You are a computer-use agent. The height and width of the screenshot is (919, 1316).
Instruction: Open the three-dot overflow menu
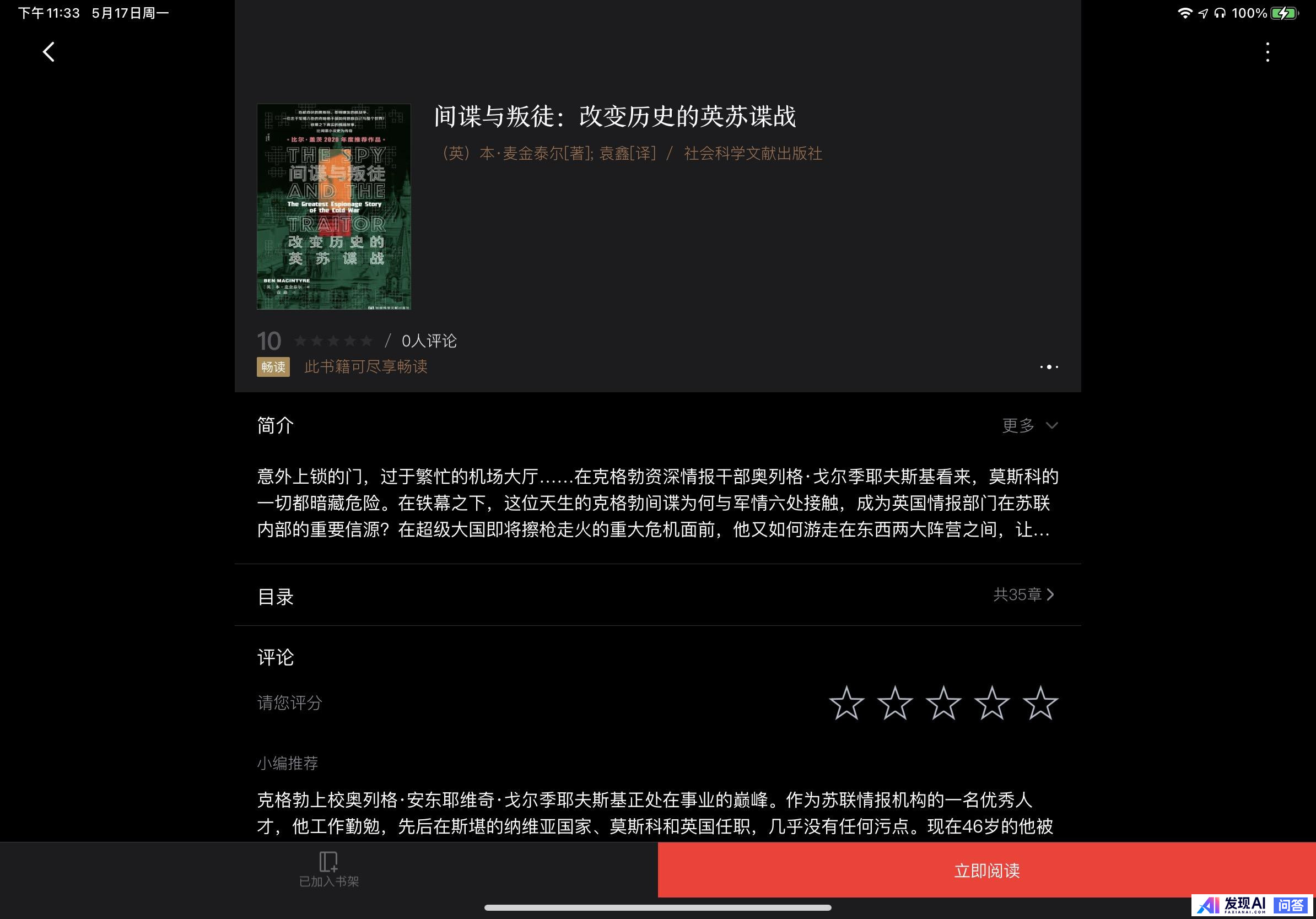[1268, 52]
